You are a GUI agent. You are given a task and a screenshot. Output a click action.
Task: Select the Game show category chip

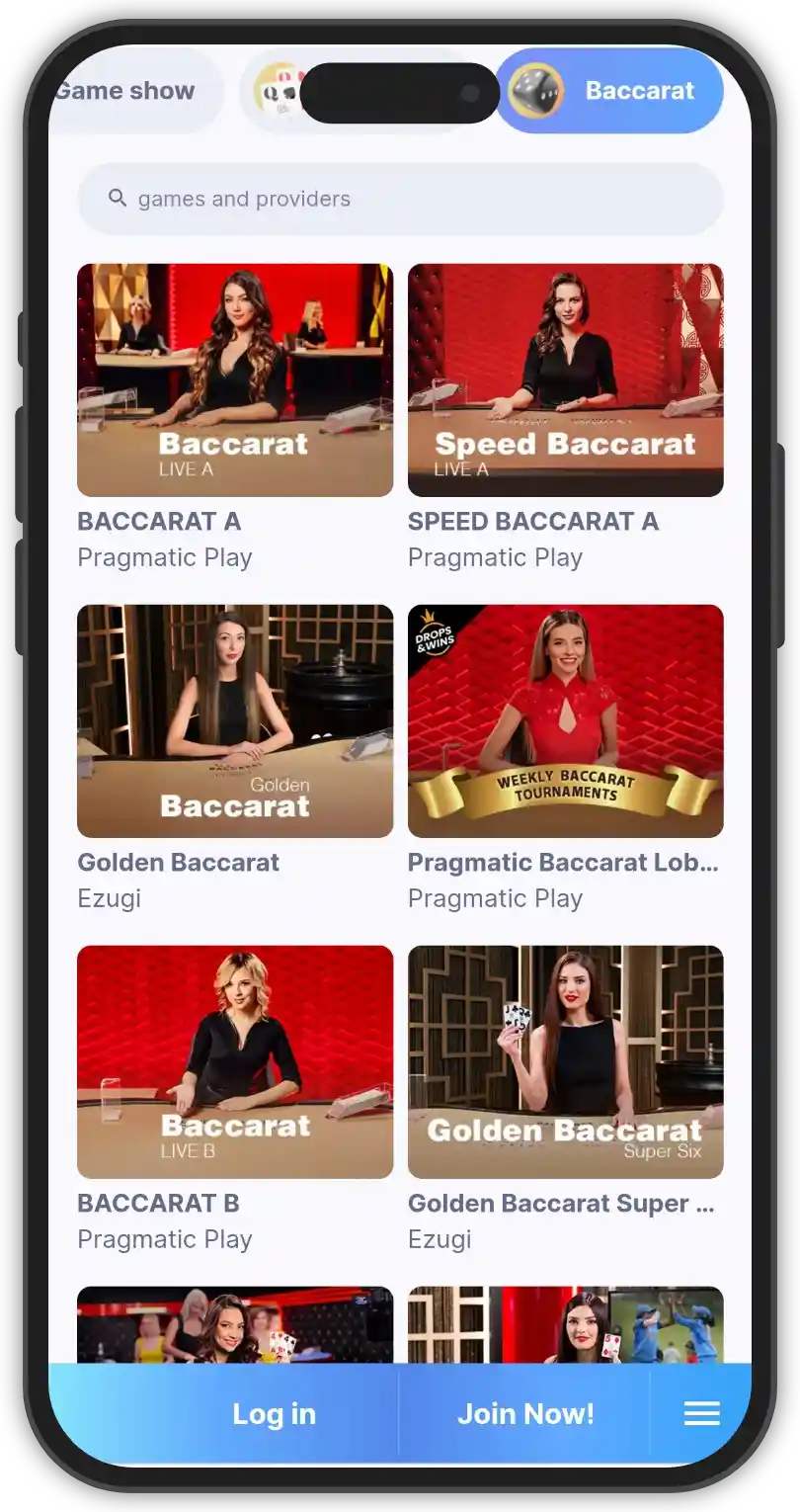[x=128, y=91]
